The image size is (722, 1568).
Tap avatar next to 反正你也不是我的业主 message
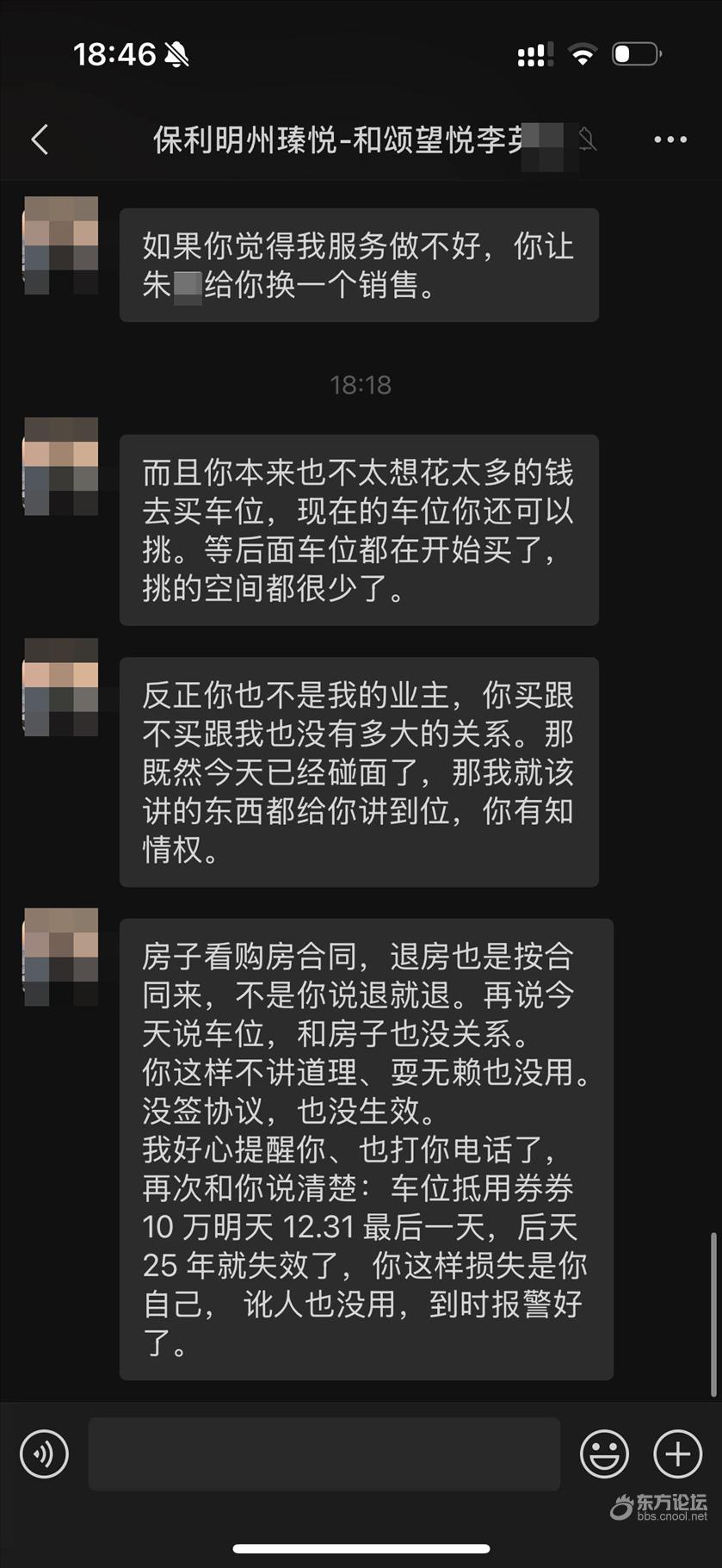(61, 687)
